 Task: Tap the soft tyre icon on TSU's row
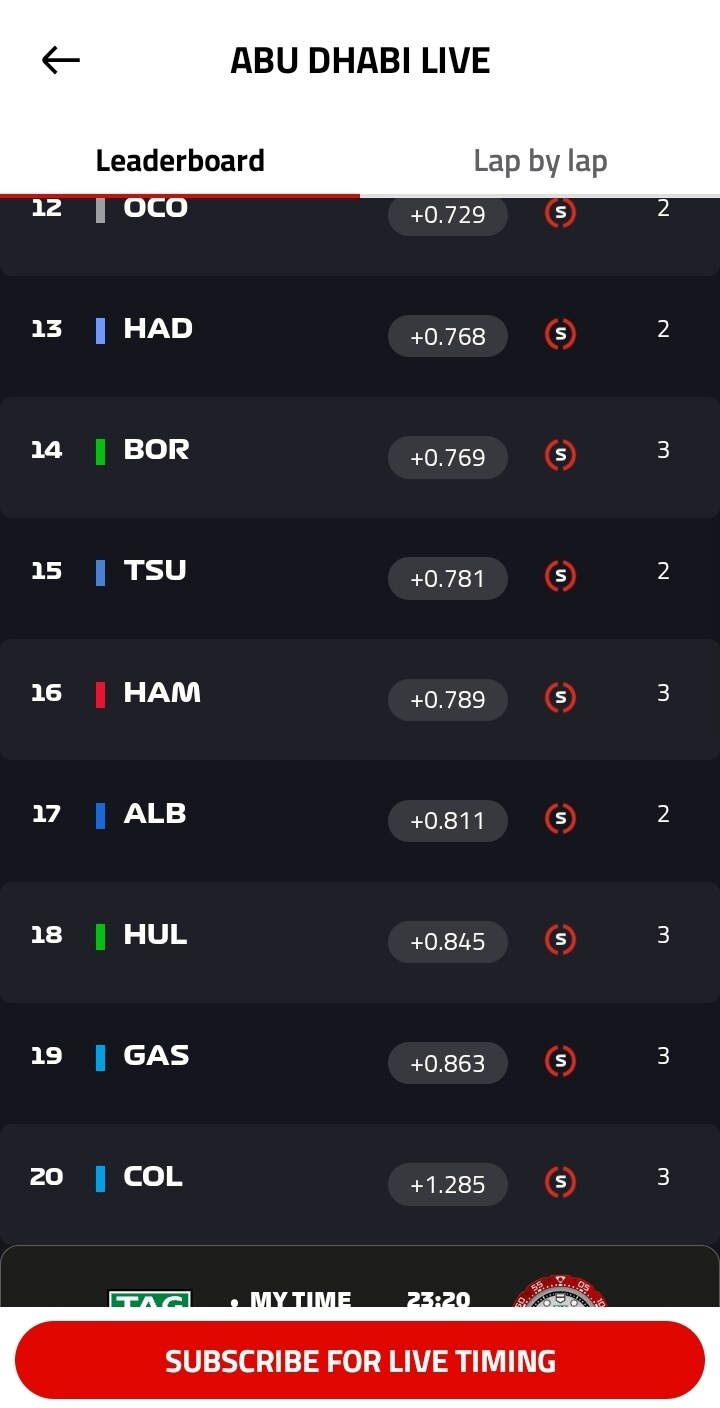point(559,578)
